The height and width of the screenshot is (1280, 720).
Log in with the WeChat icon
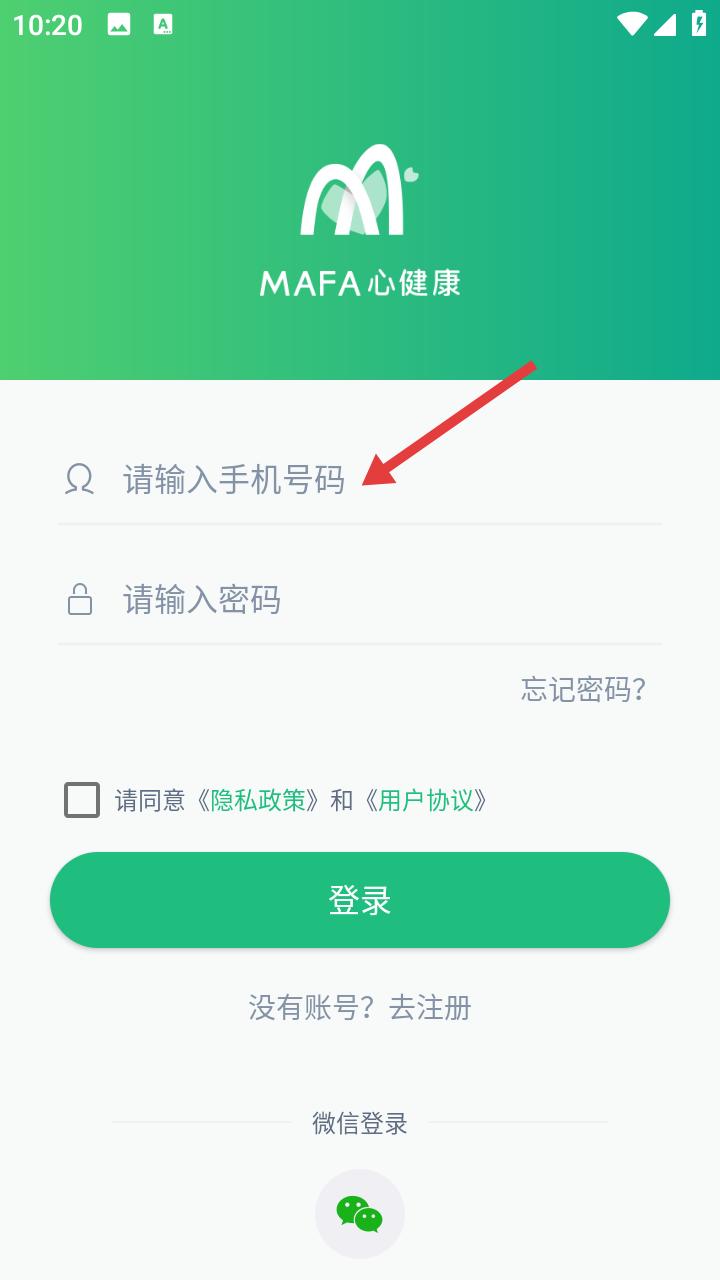click(x=360, y=1214)
